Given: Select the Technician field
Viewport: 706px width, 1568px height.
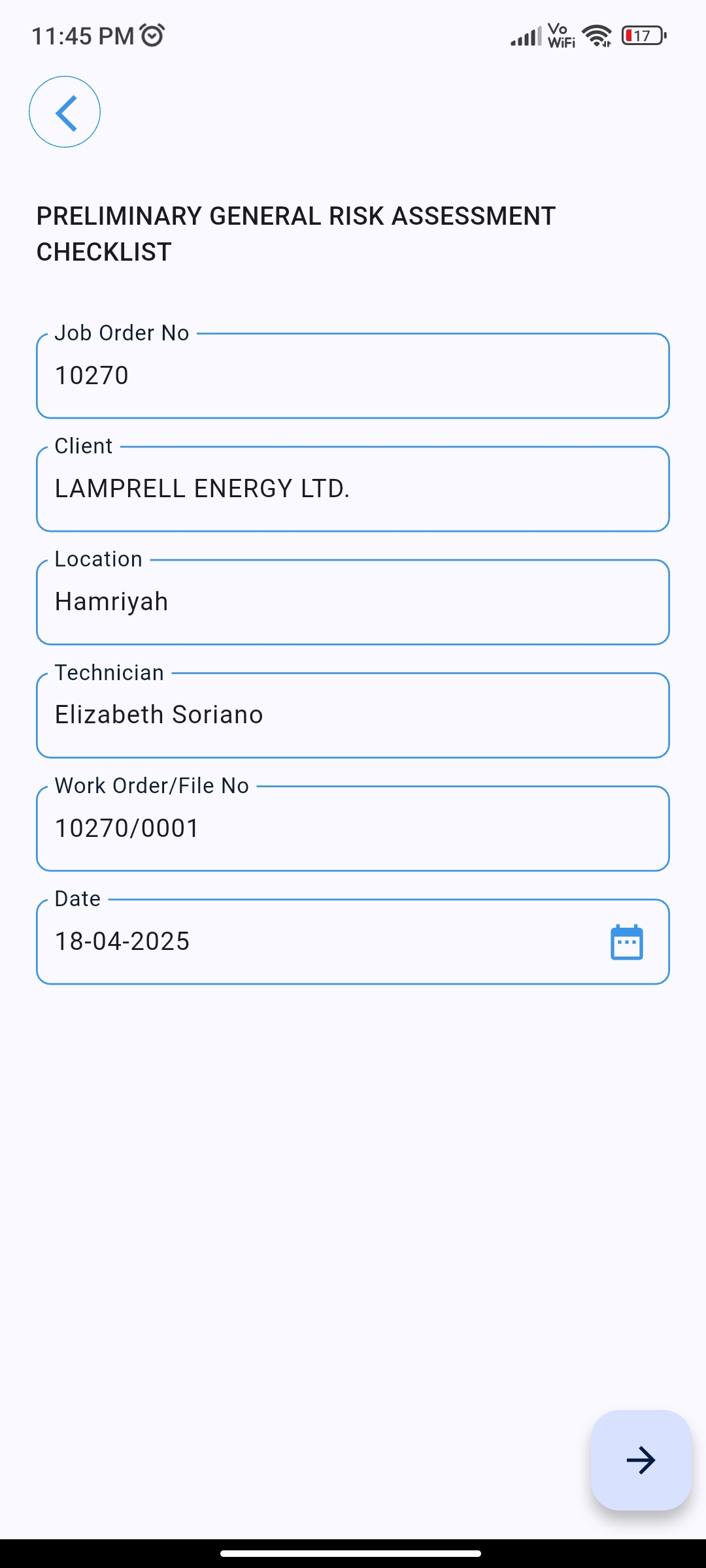Looking at the screenshot, I should click(x=353, y=715).
